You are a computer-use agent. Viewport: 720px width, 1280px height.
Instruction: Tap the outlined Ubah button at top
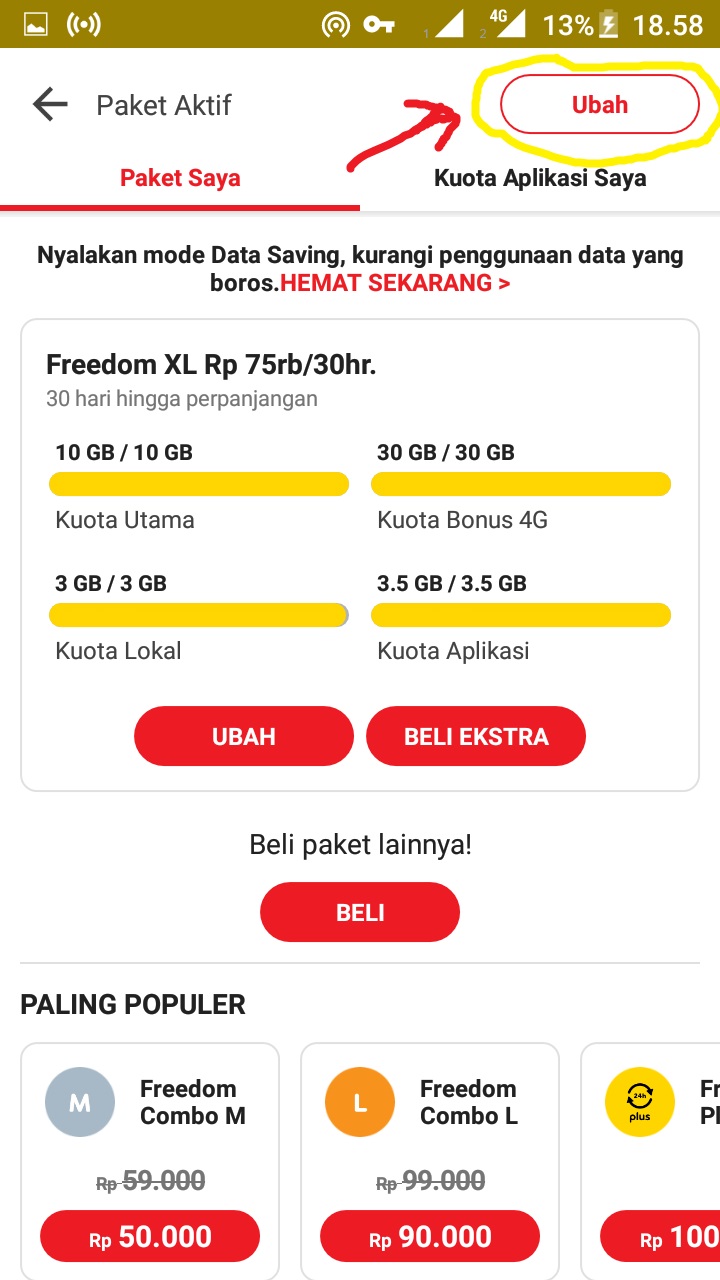599,104
